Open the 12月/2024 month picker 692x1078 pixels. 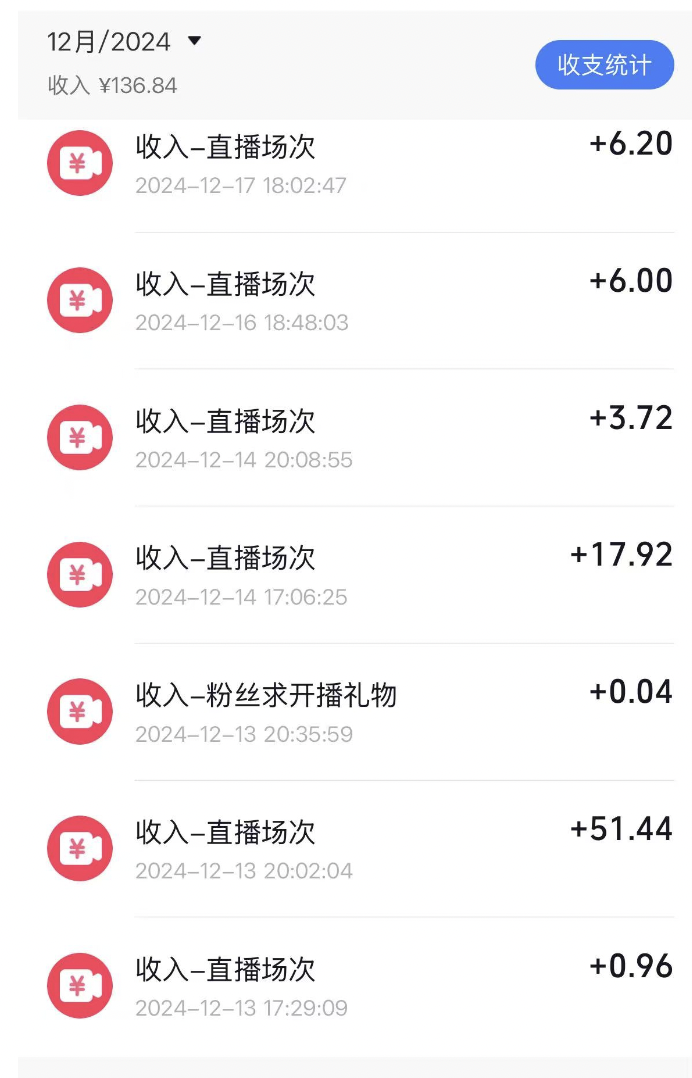[x=124, y=42]
